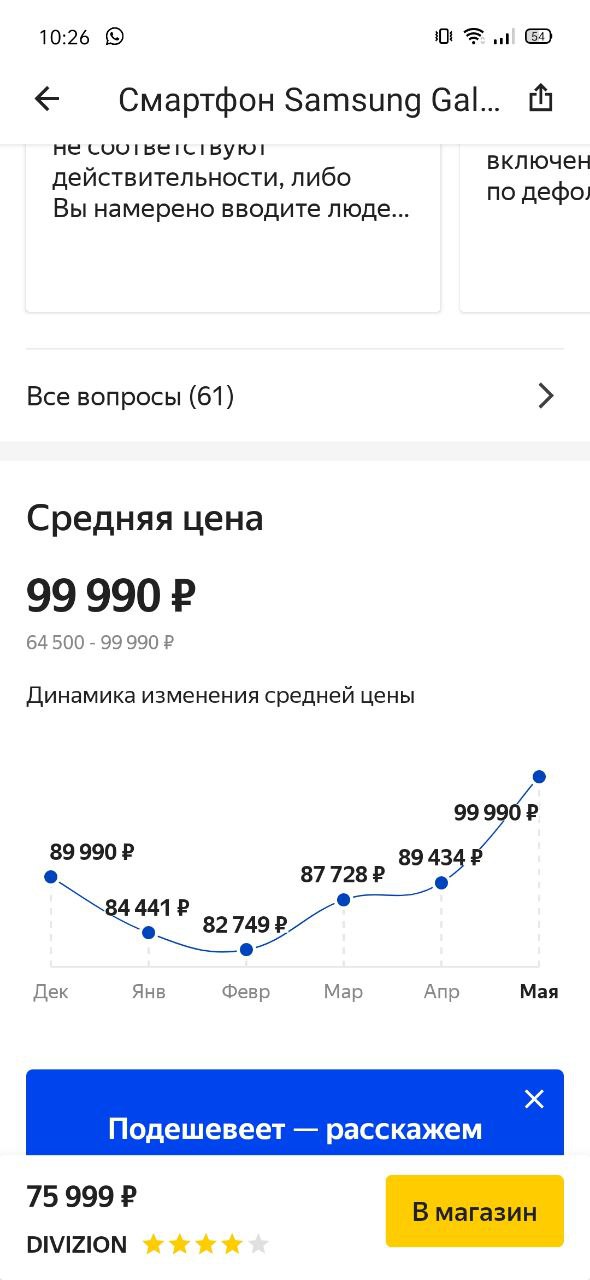Dismiss the Подешевеет — расскажем banner
590x1280 pixels.
pyautogui.click(x=534, y=1099)
